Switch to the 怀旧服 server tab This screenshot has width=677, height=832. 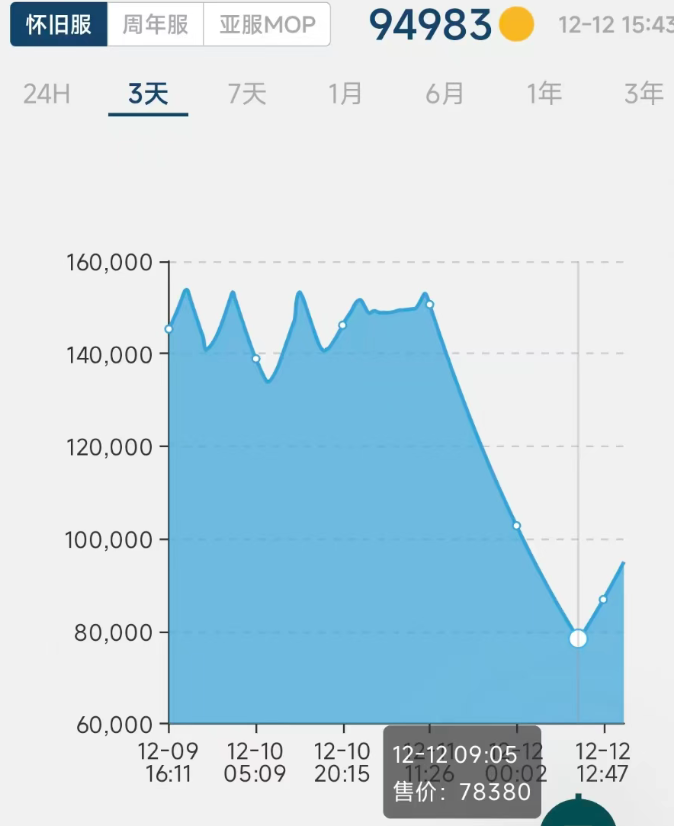[58, 24]
